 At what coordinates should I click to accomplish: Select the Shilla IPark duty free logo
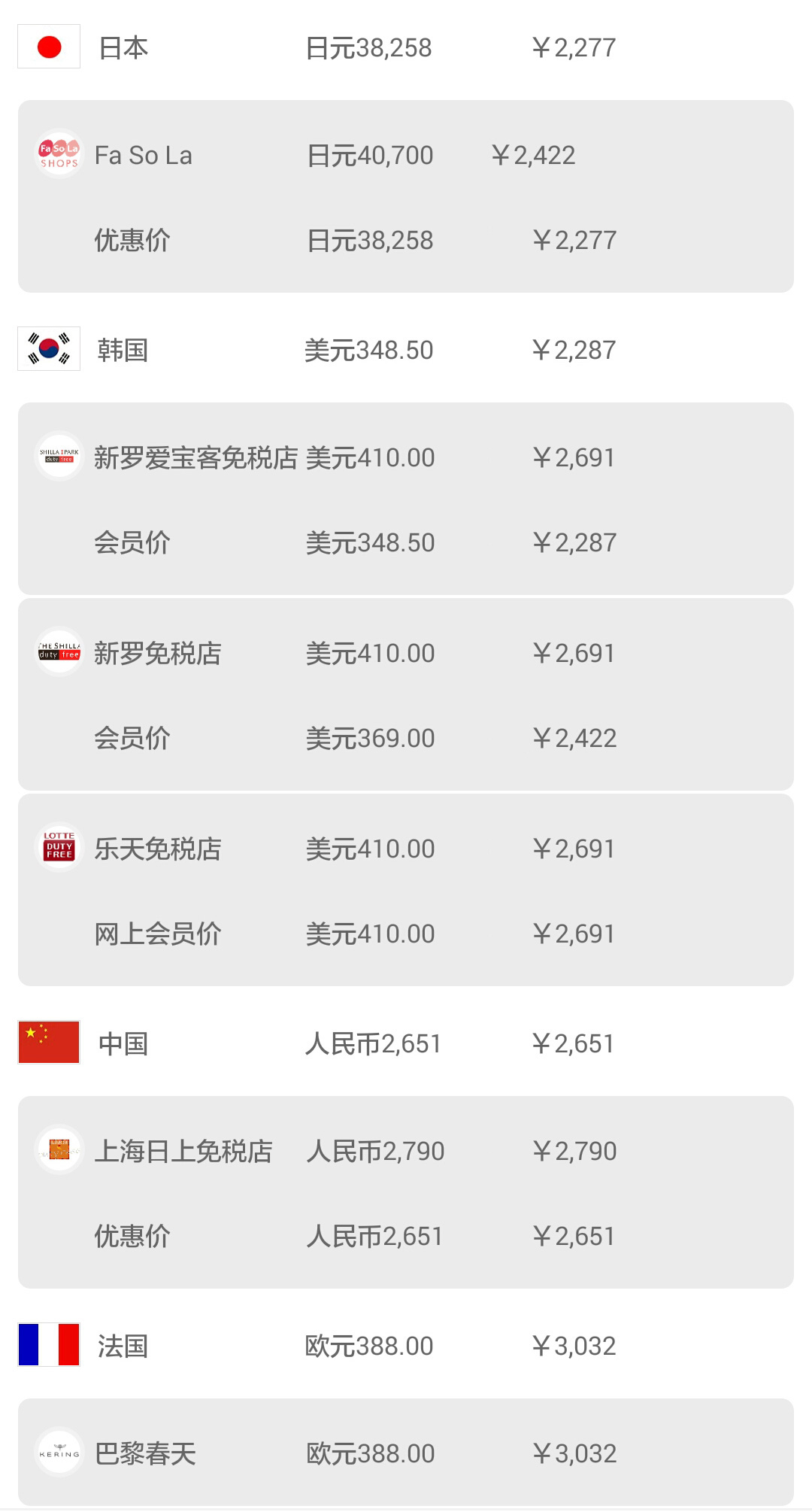click(59, 457)
